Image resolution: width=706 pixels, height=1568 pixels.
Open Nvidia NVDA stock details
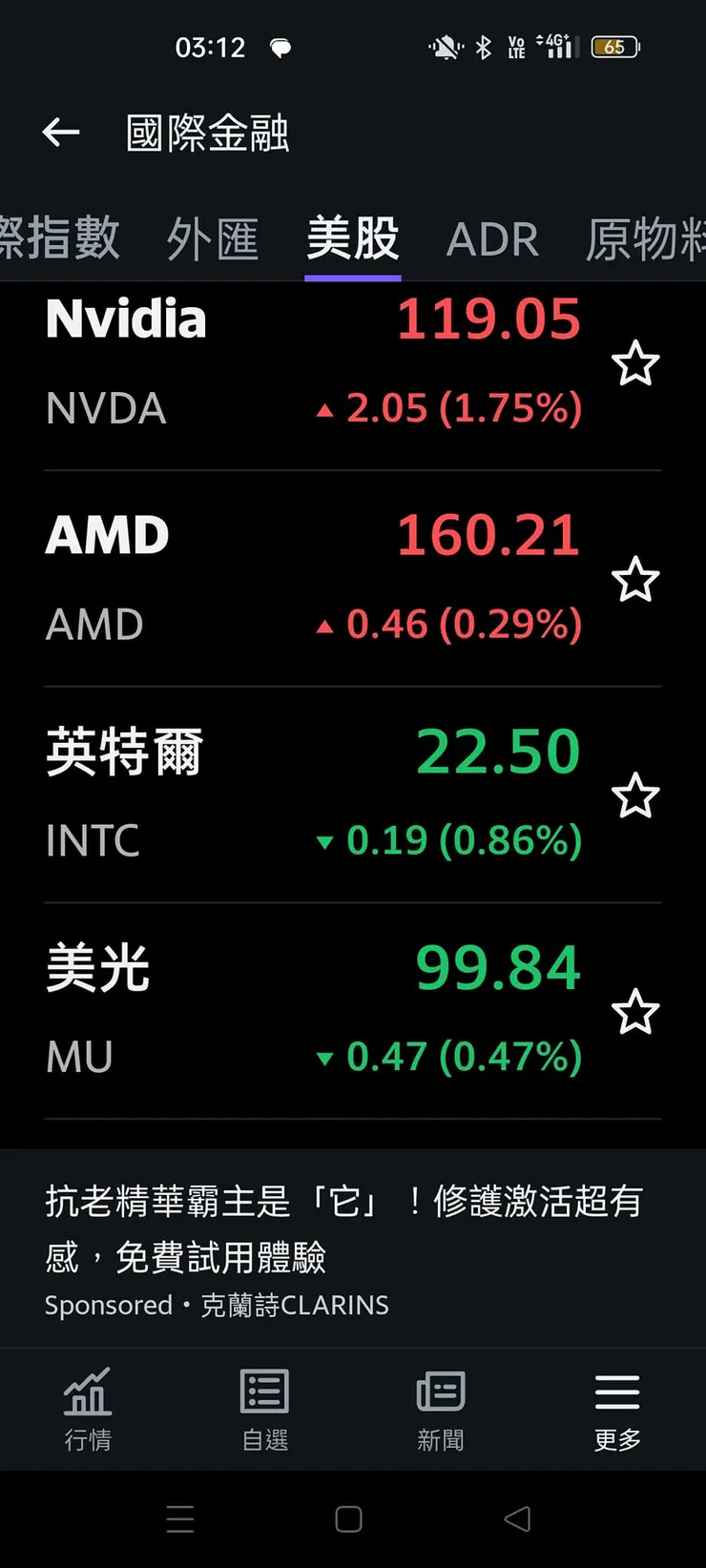click(x=286, y=362)
